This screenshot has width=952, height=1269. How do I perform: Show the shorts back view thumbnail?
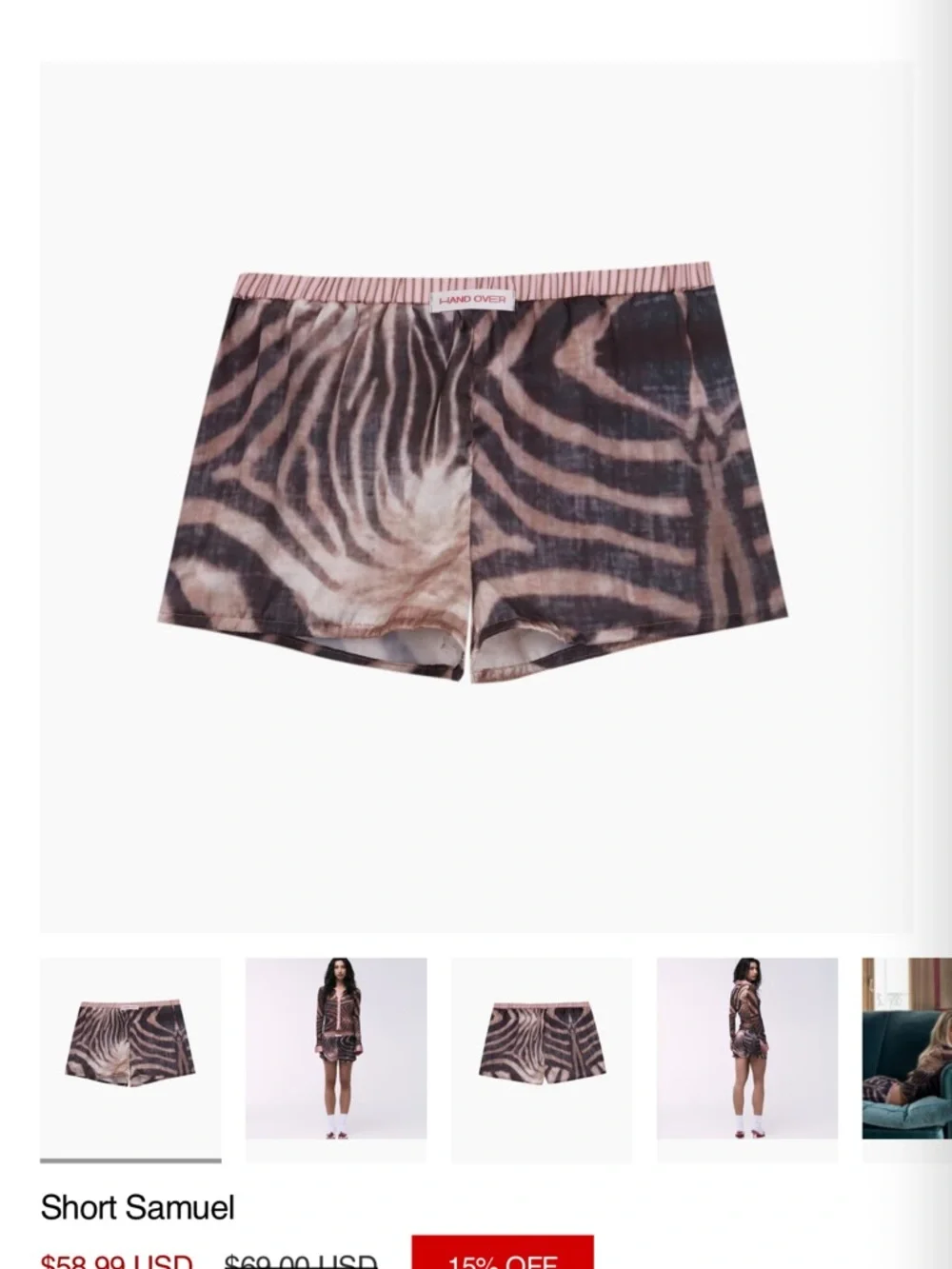(x=541, y=1048)
